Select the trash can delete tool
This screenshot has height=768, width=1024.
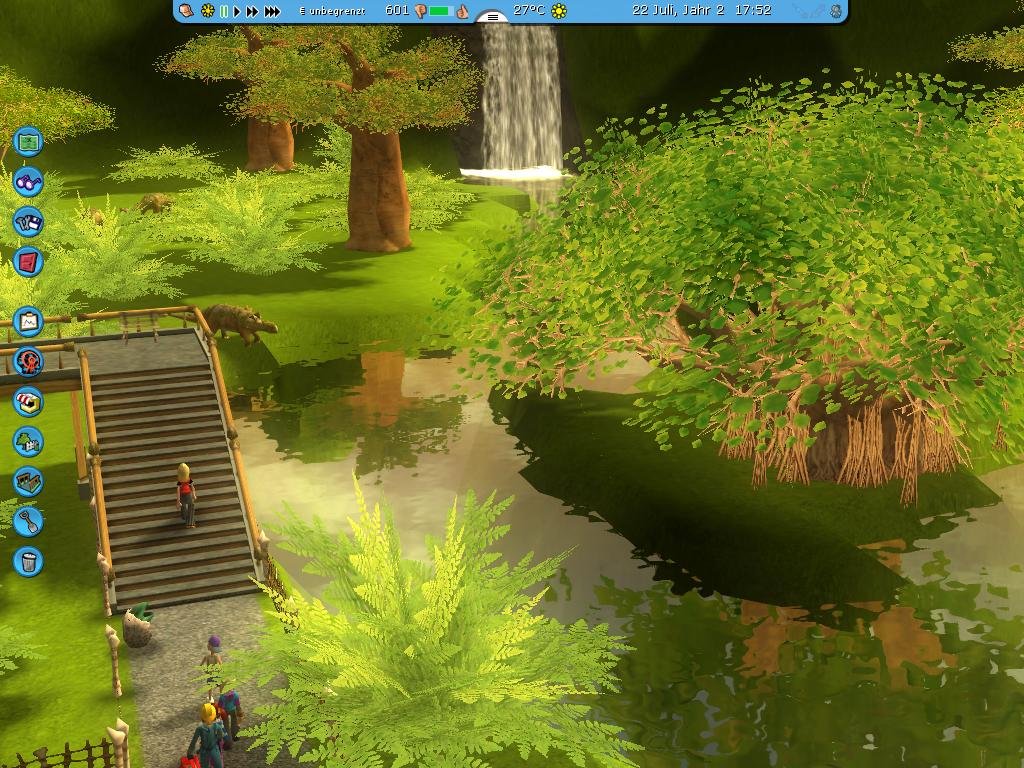[x=28, y=561]
